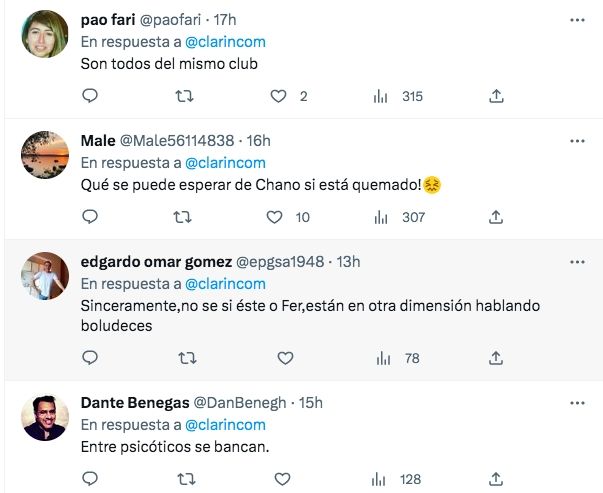603x493 pixels.
Task: Open Dante Benegas' profile picture
Action: point(45,417)
